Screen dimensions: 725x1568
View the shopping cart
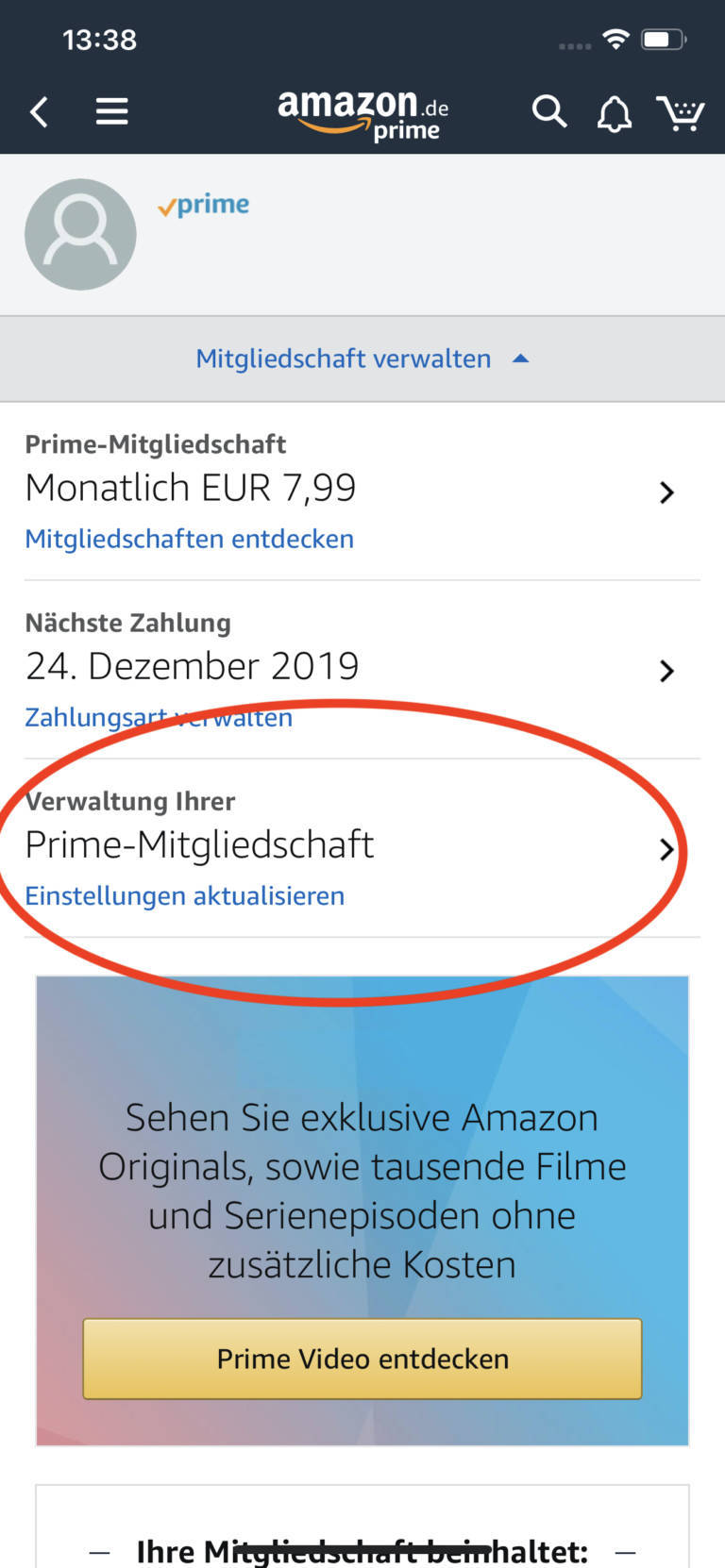[x=681, y=113]
